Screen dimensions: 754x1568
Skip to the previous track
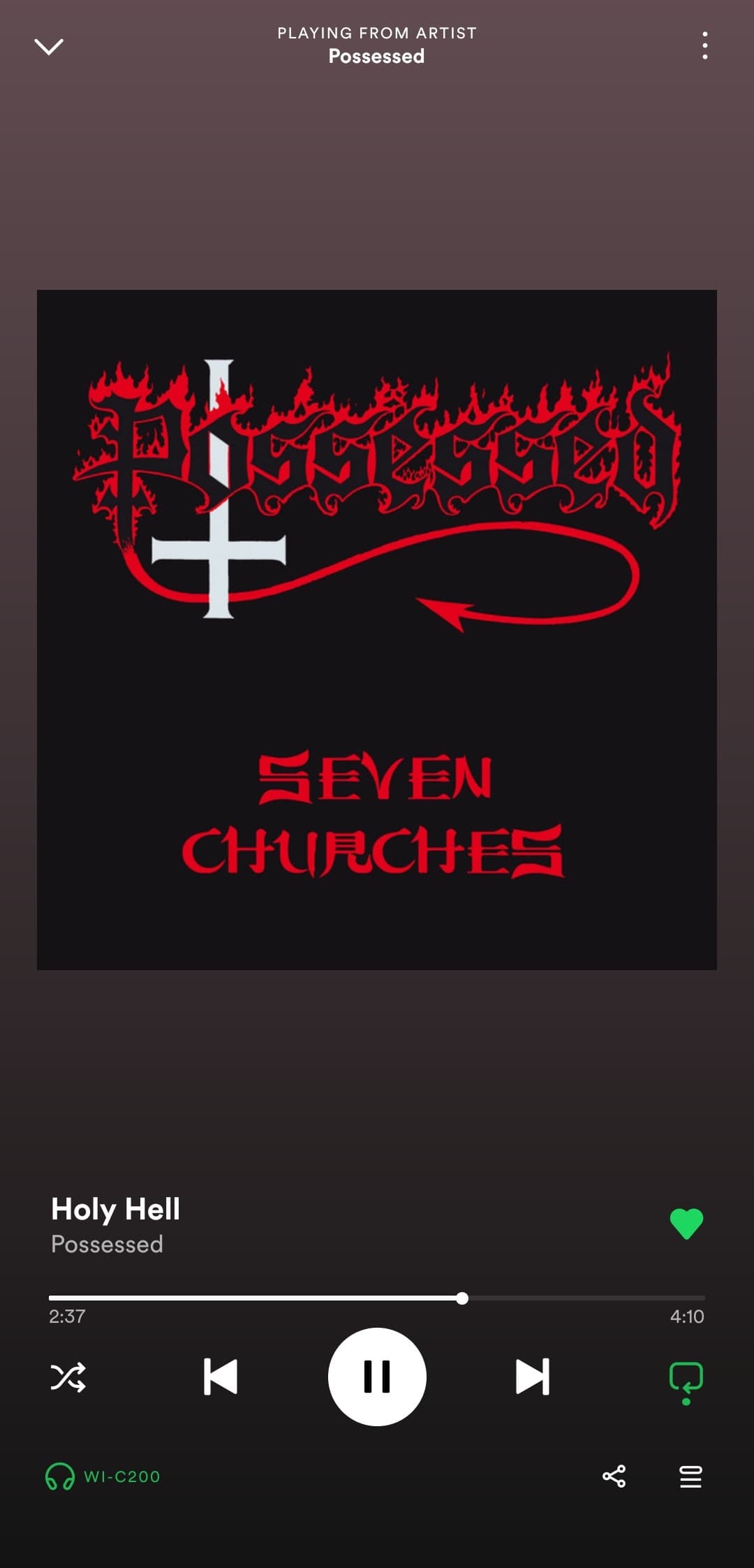tap(221, 1377)
